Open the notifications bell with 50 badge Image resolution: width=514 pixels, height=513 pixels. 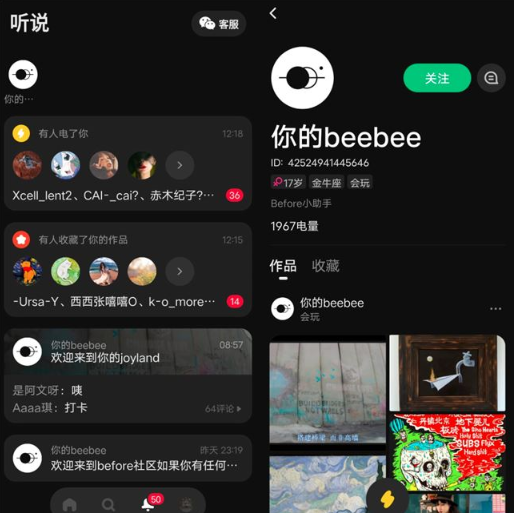tap(149, 503)
